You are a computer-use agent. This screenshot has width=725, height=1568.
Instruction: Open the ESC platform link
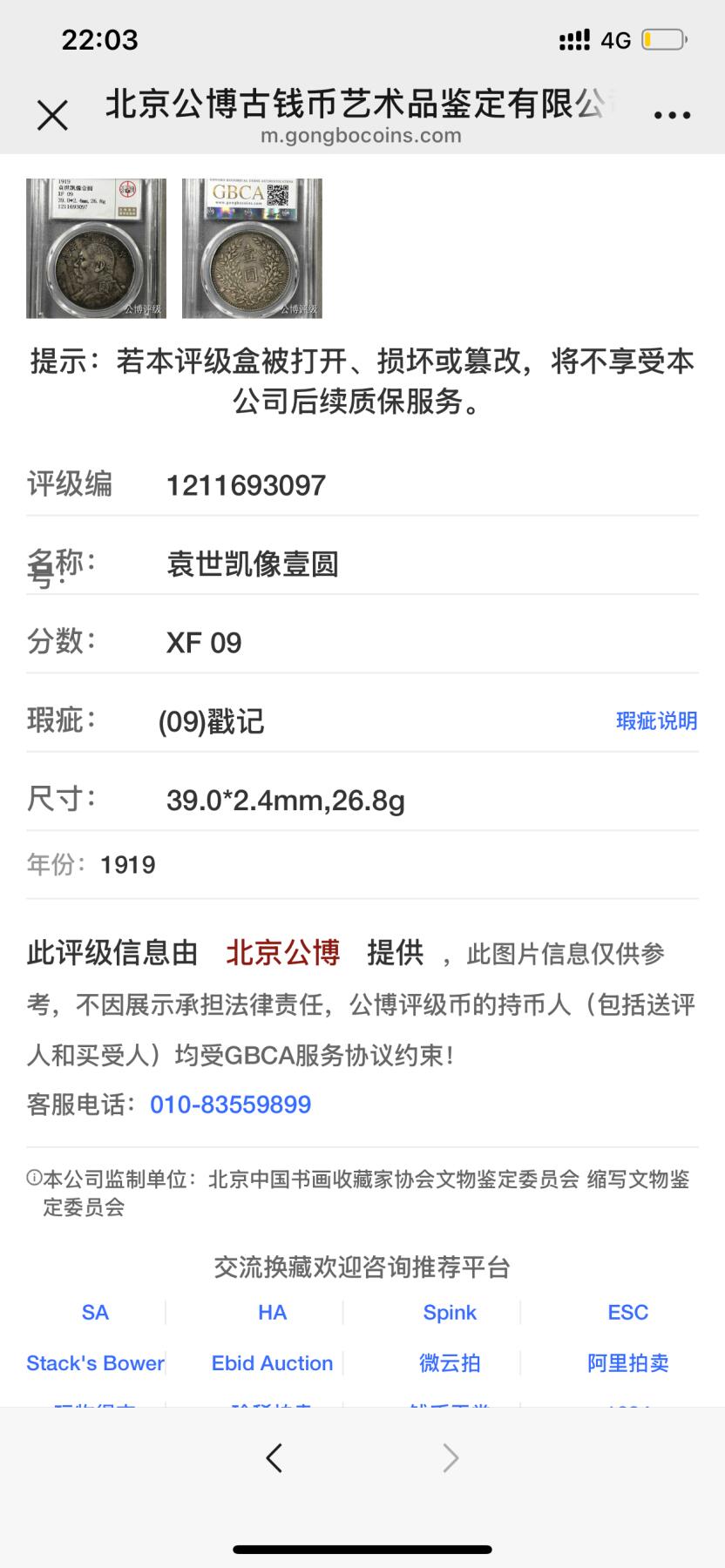tap(627, 1312)
